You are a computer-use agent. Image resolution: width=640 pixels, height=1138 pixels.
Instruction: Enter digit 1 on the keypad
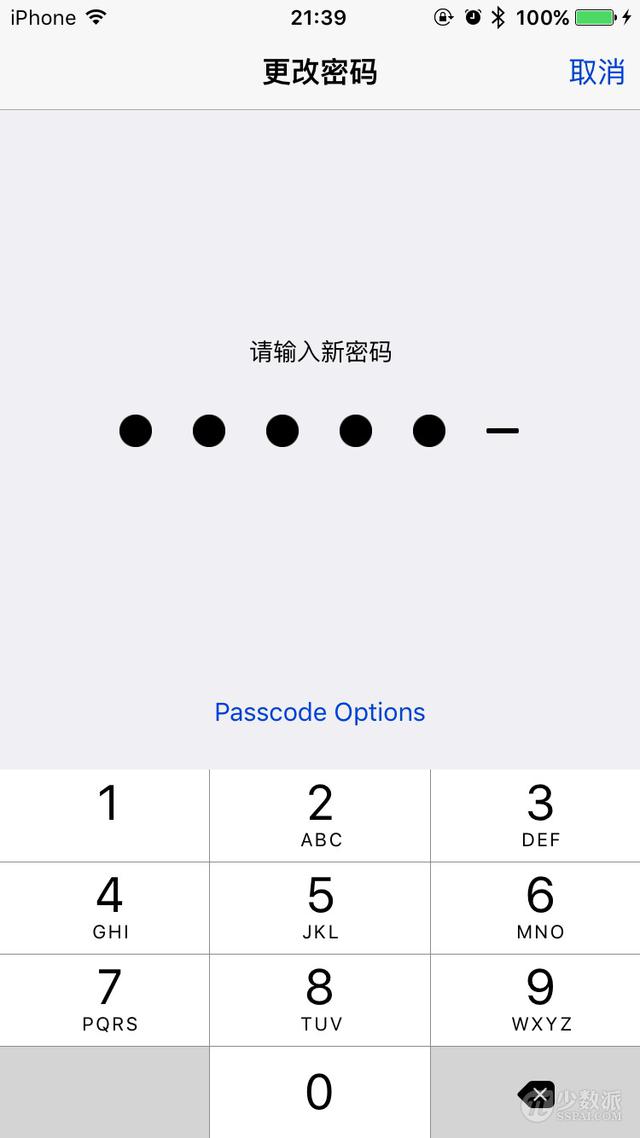105,815
